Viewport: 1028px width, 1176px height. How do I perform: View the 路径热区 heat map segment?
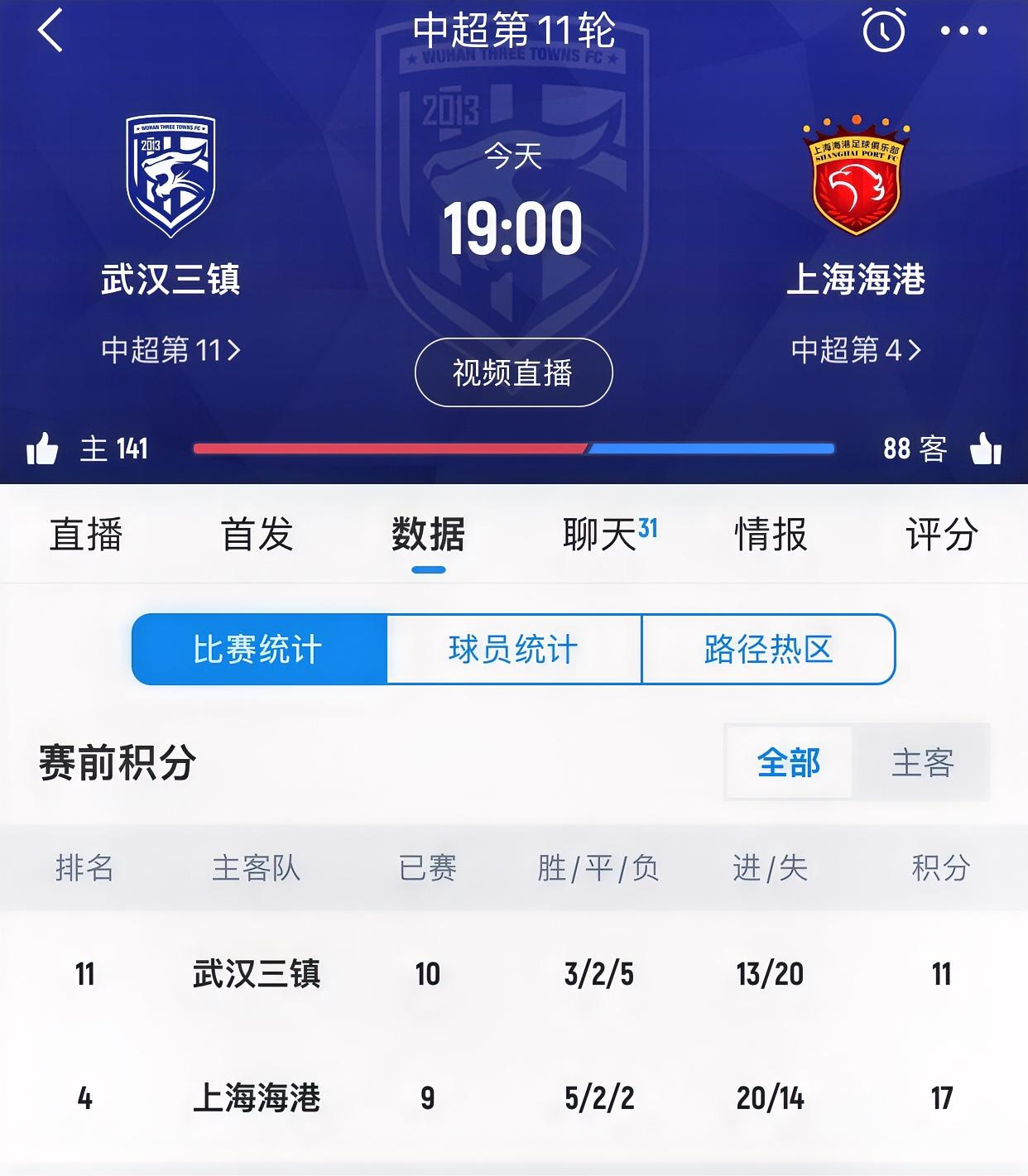coord(768,650)
